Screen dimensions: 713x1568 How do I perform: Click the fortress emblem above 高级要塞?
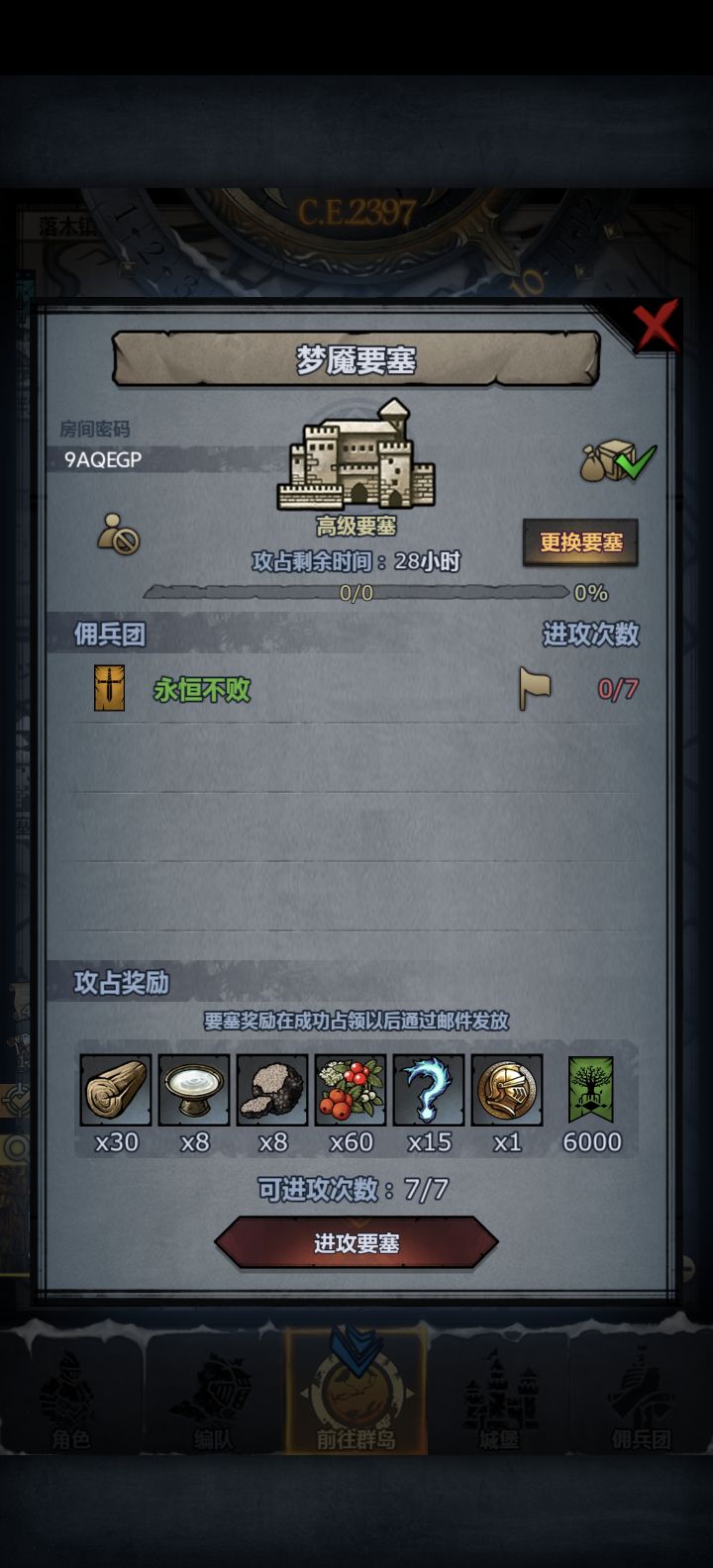(358, 455)
